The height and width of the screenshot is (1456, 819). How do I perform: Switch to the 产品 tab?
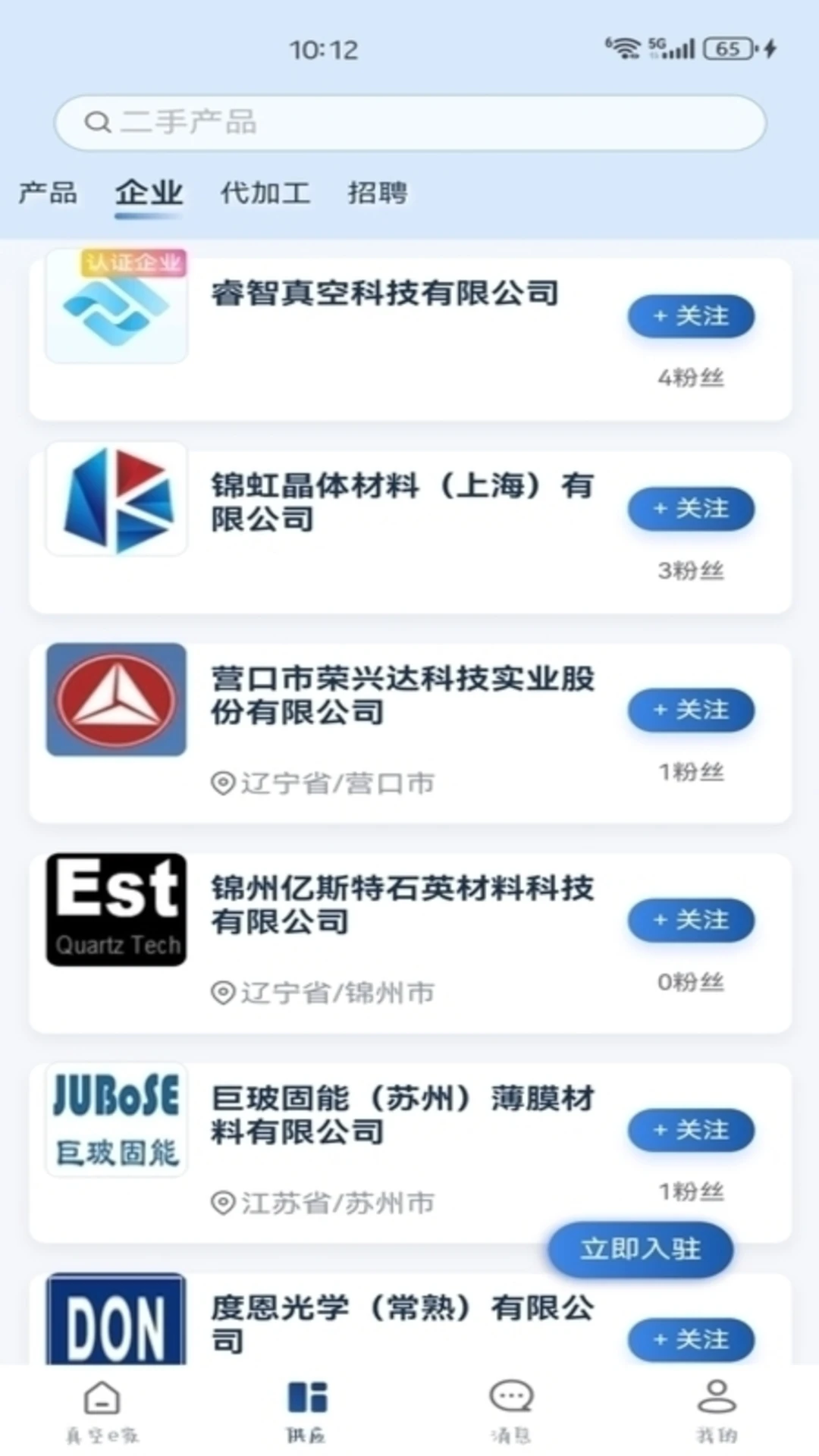tap(49, 193)
